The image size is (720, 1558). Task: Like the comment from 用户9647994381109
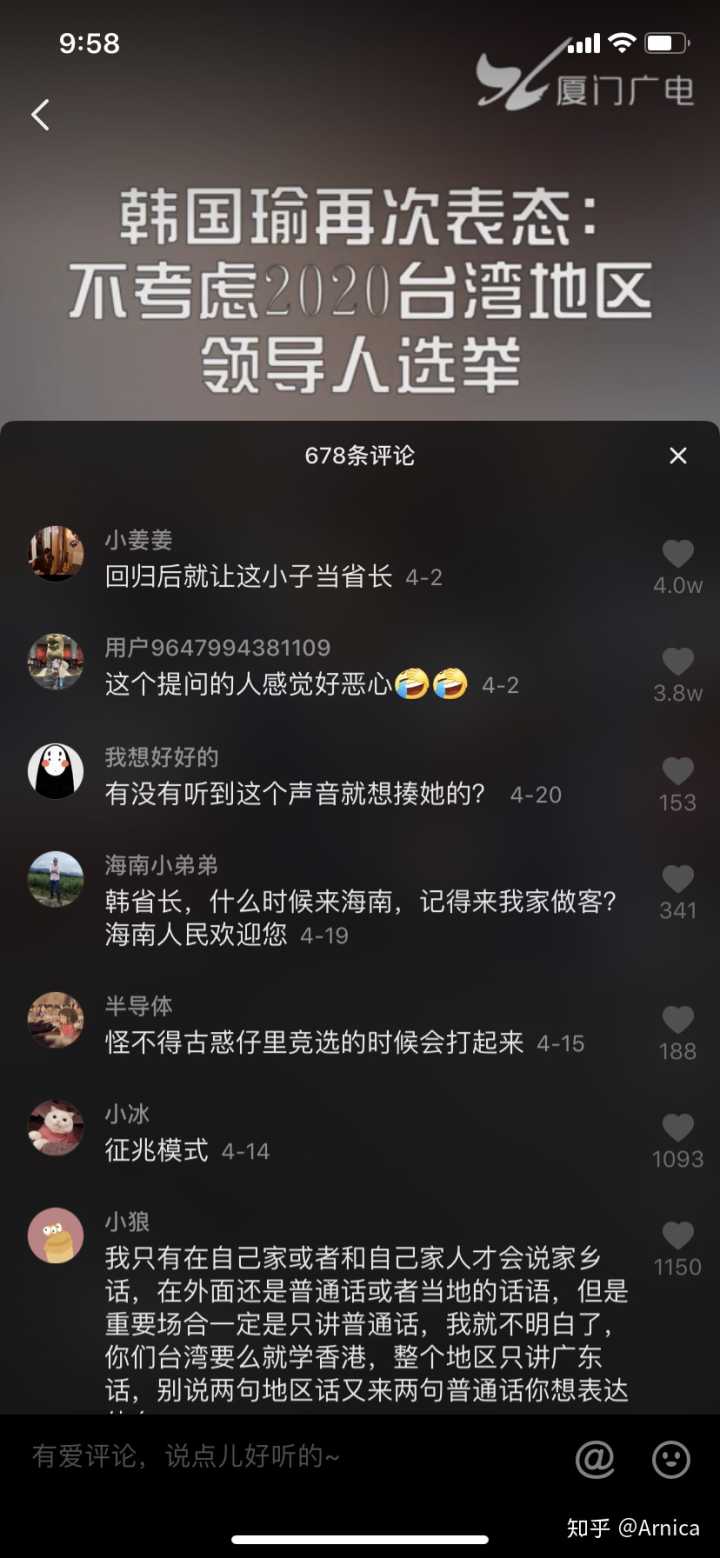click(678, 662)
